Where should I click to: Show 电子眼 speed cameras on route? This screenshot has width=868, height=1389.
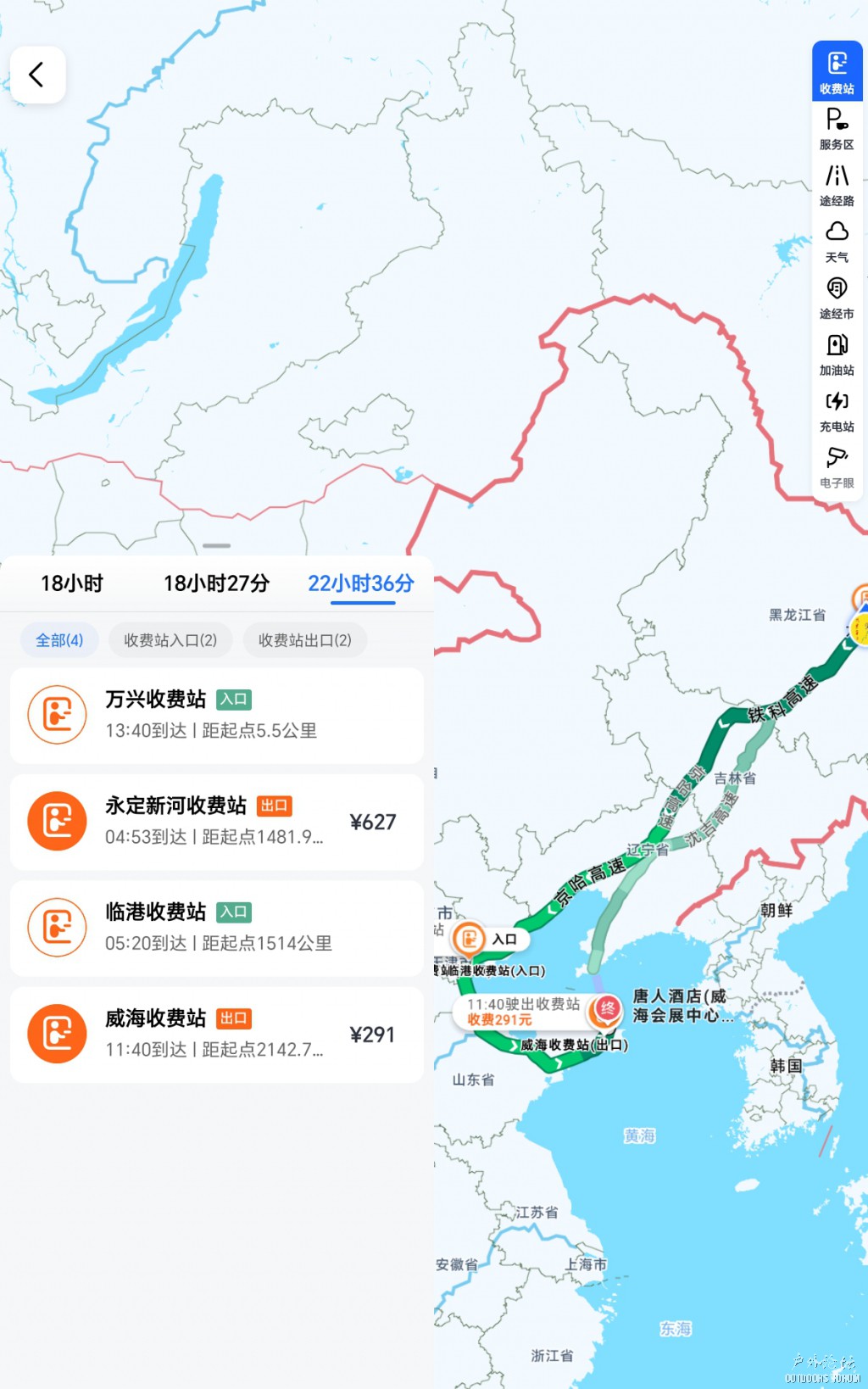click(837, 468)
